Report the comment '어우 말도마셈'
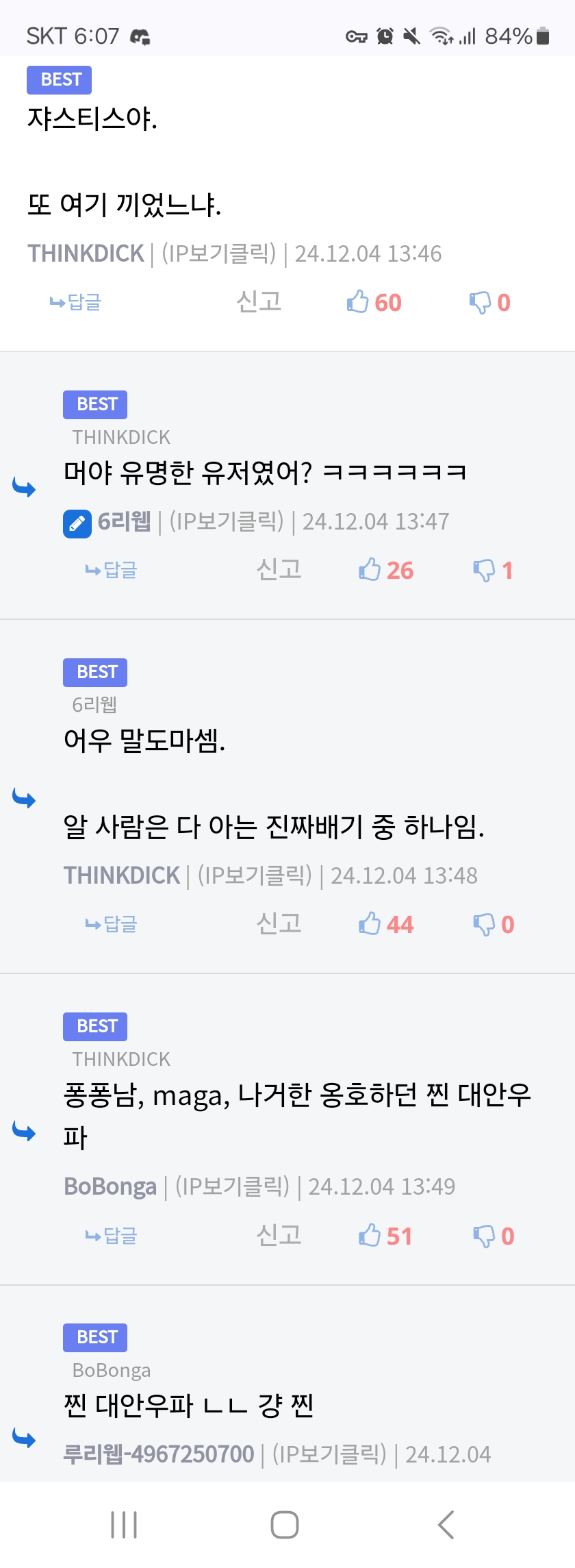The width and height of the screenshot is (575, 1568). (x=279, y=923)
